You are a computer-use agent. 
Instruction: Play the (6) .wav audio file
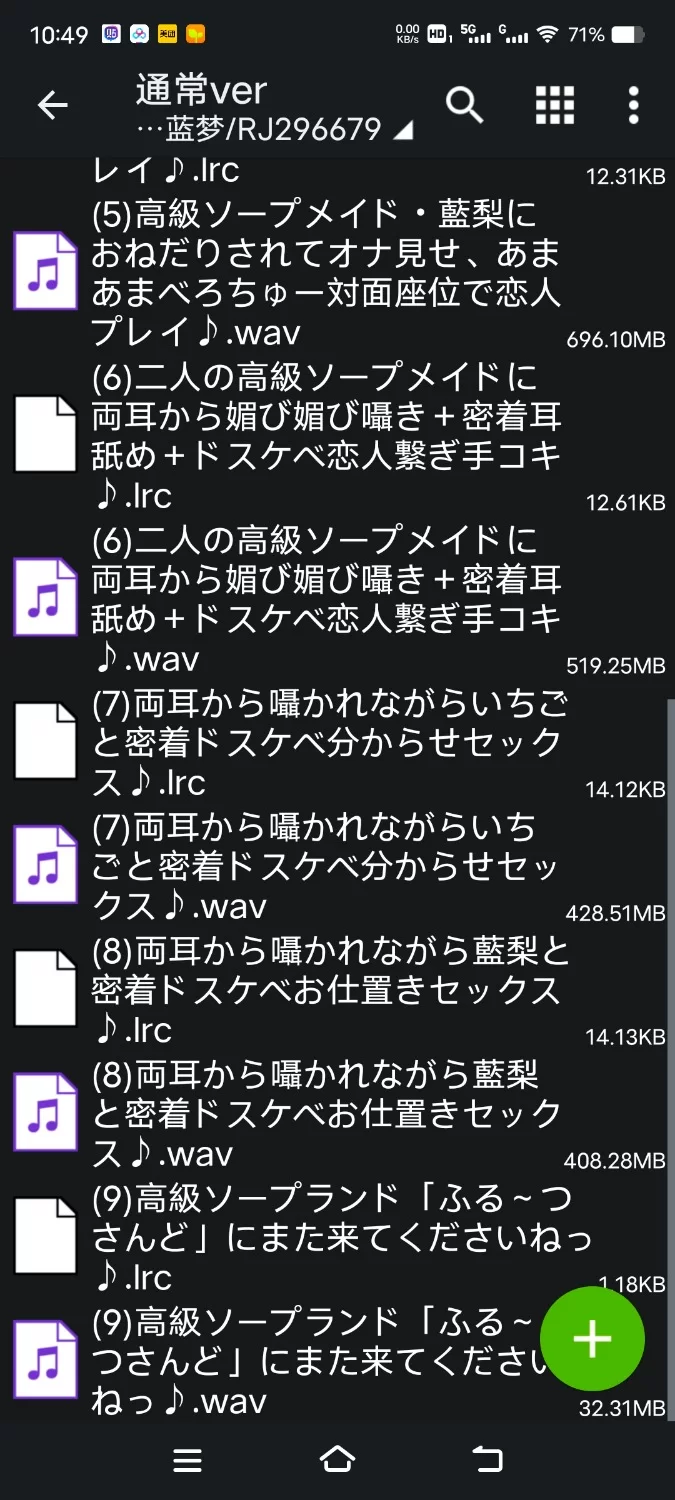click(x=325, y=599)
